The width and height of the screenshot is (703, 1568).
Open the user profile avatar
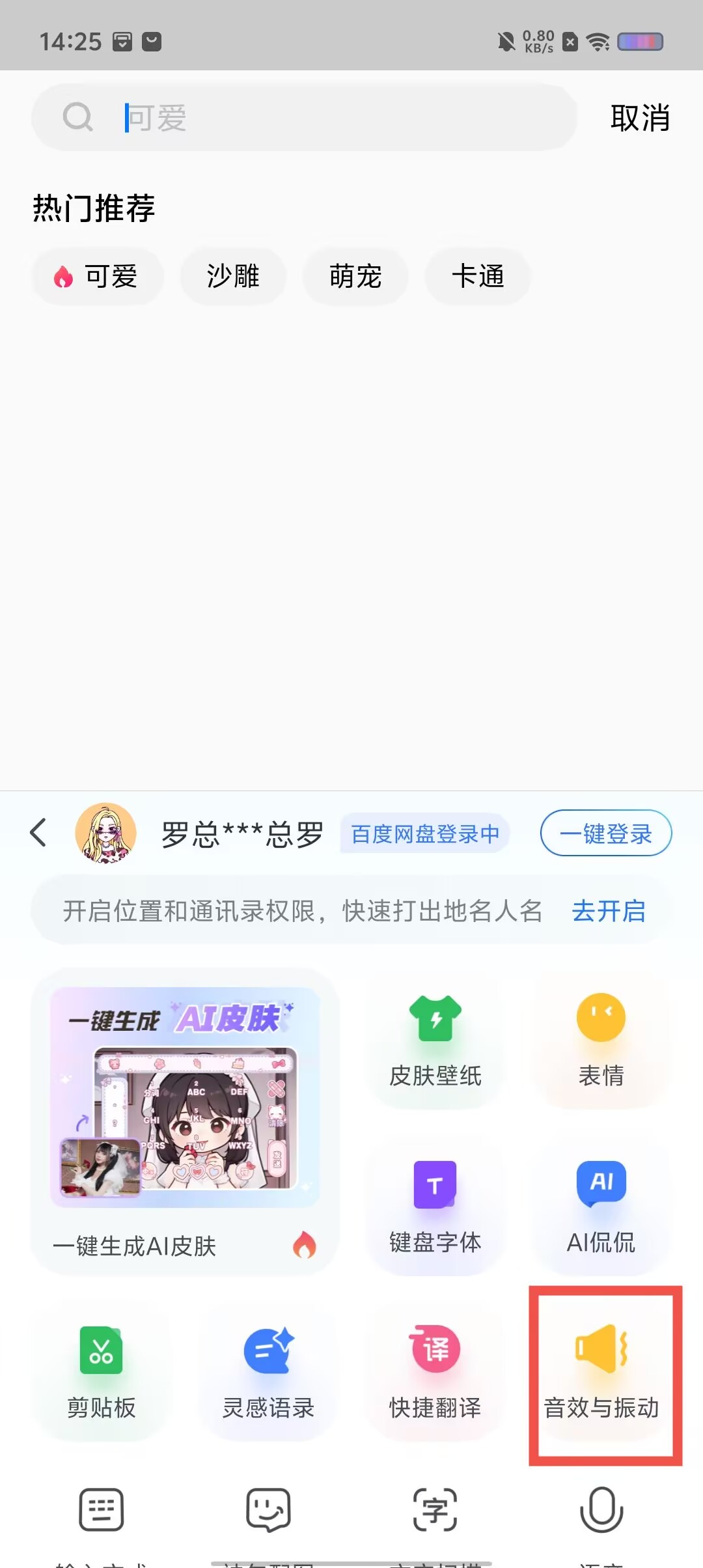click(x=105, y=833)
